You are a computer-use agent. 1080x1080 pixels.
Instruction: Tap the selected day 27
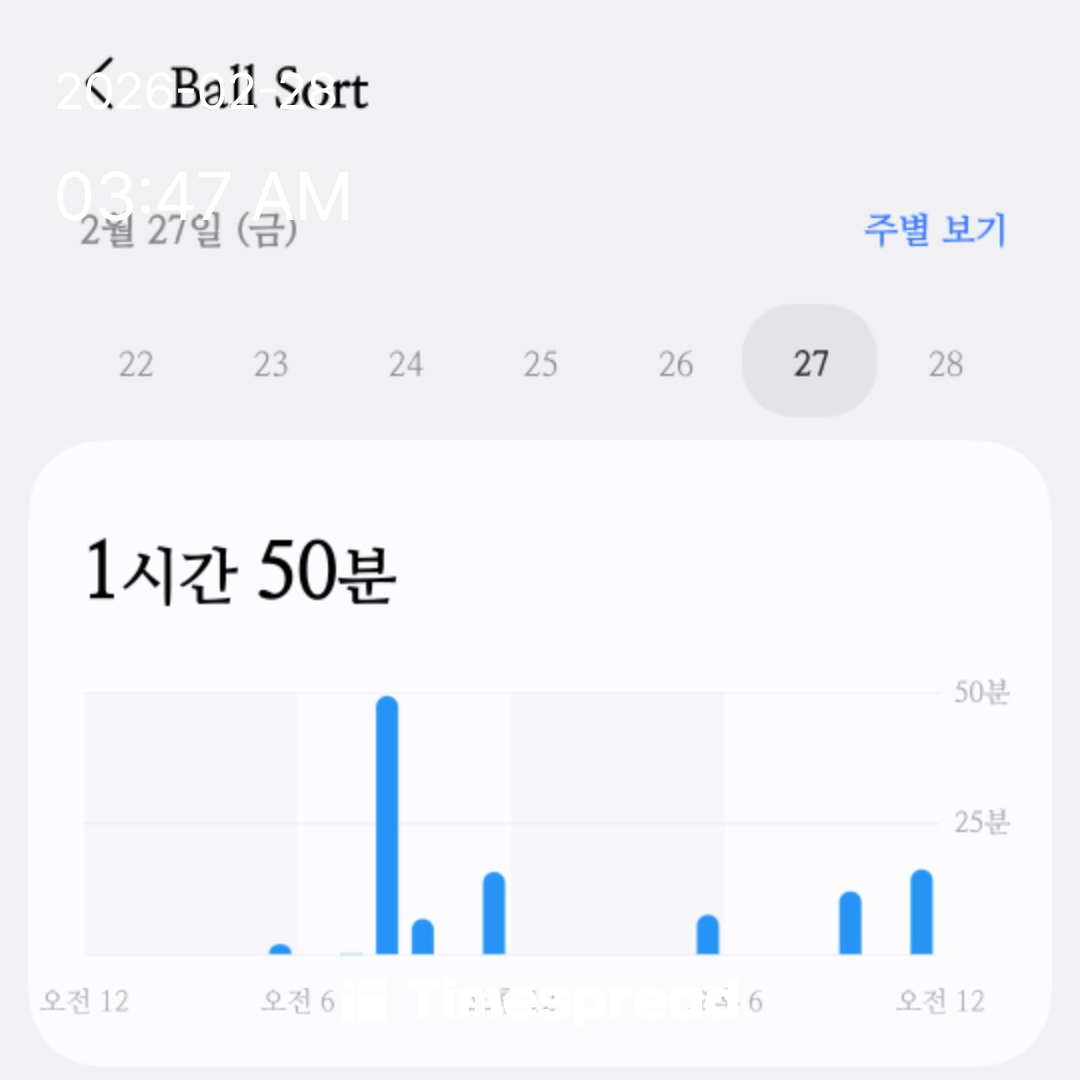point(810,362)
